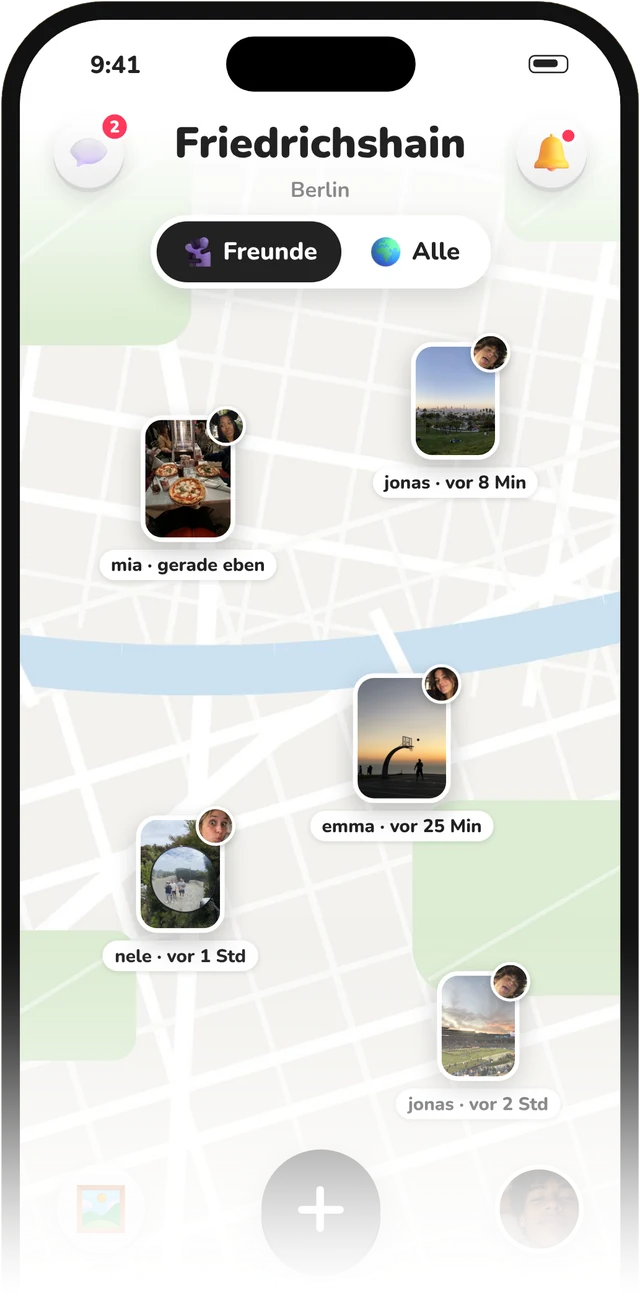
Task: Open the notifications bell
Action: click(x=551, y=153)
